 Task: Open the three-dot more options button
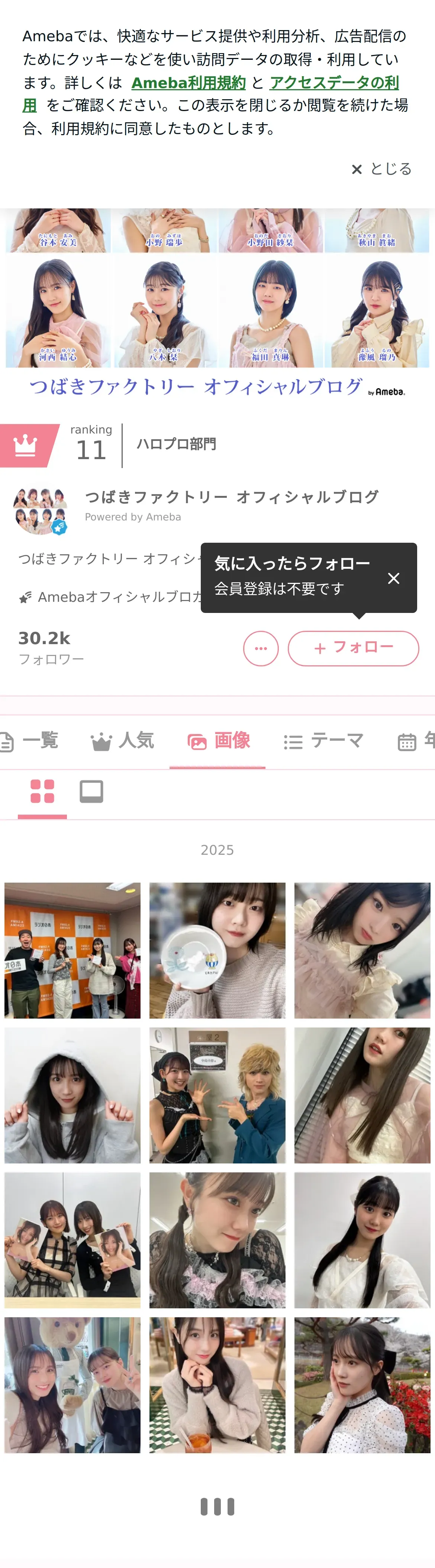pos(261,648)
